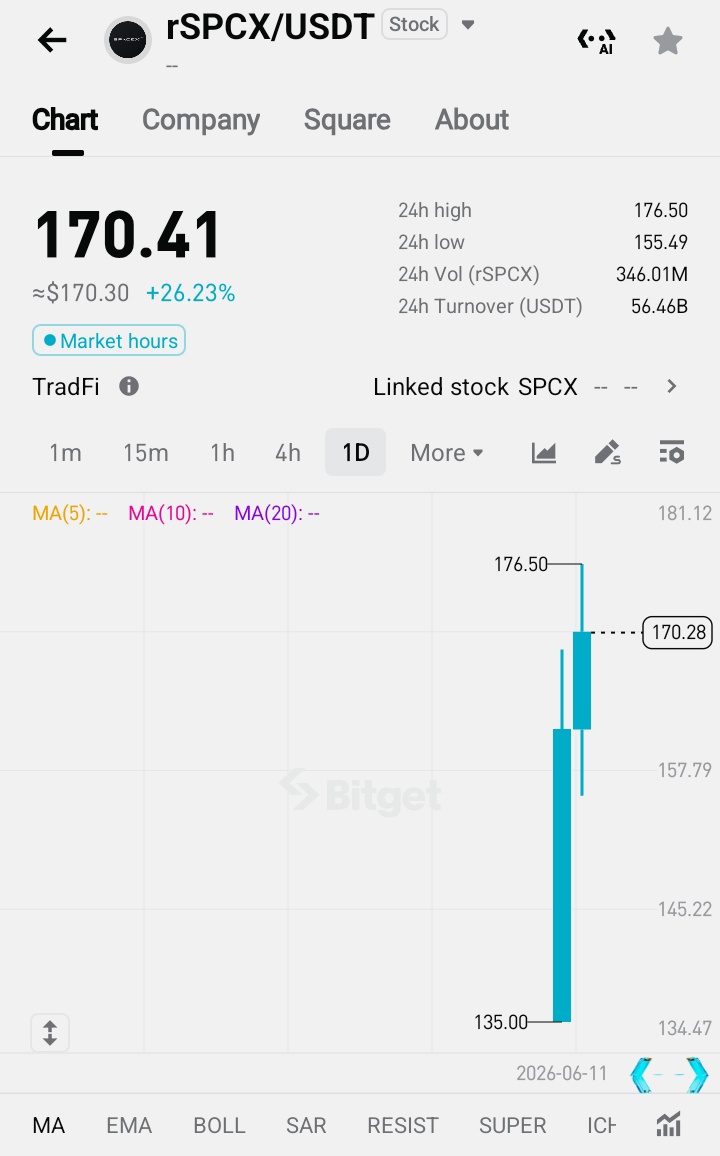This screenshot has width=720, height=1156.
Task: Open the indicators list icon beside ICH
Action: [668, 1125]
